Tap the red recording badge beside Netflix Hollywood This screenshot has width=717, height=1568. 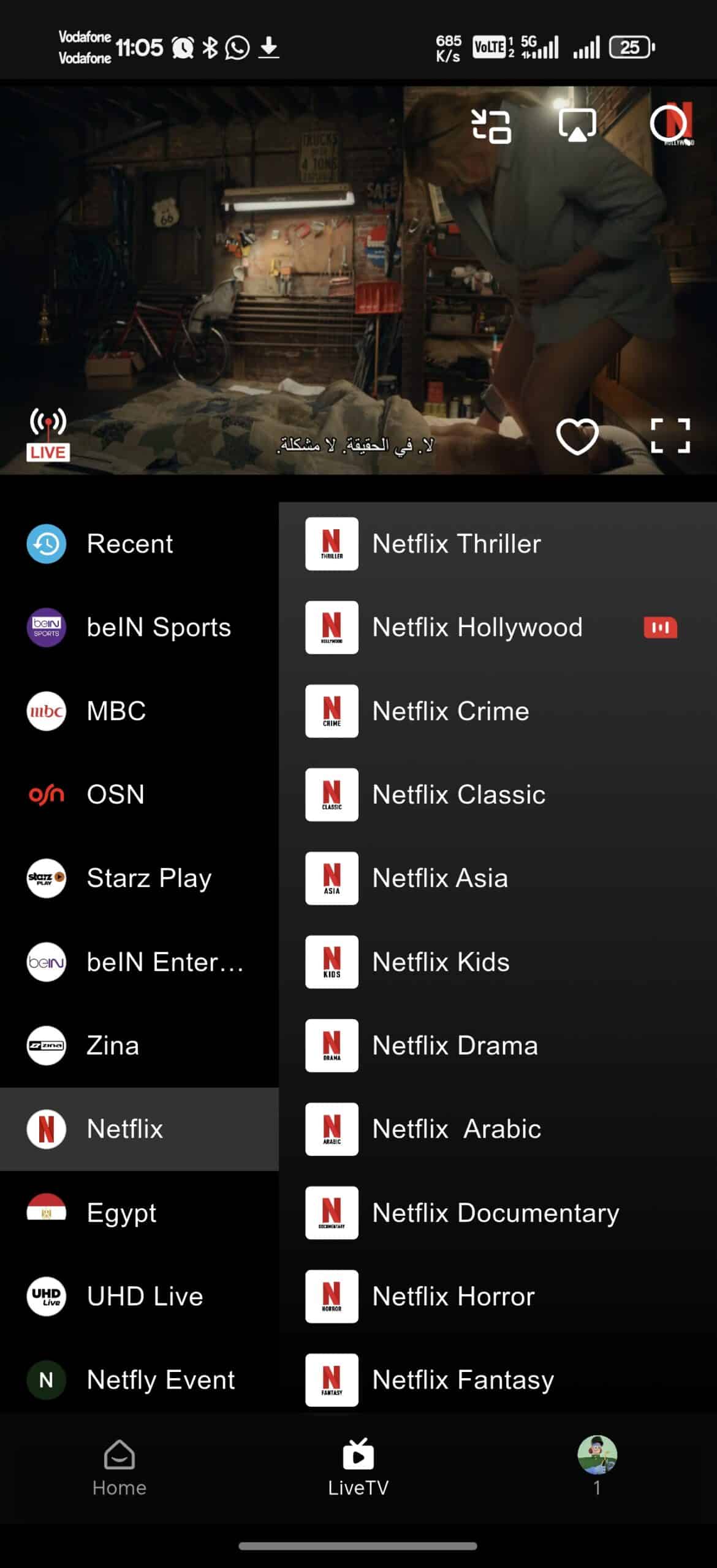pos(660,628)
